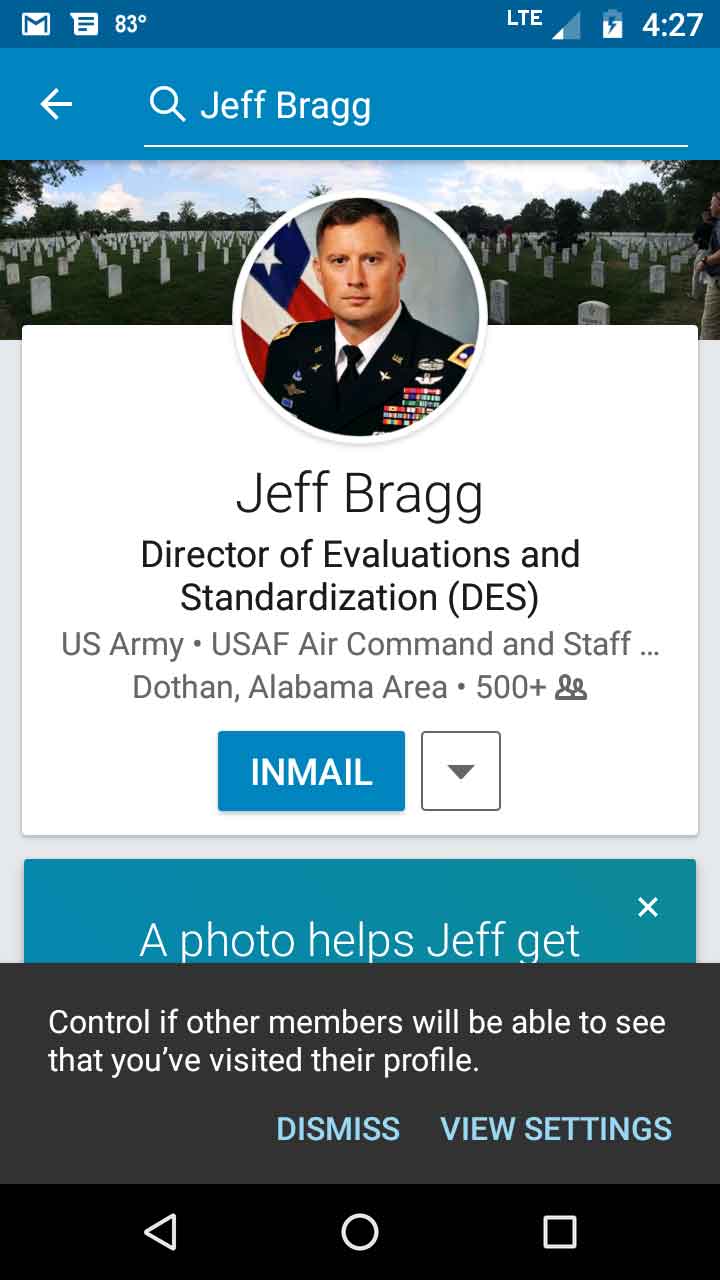This screenshot has width=720, height=1280.
Task: Tap the back arrow to exit profile
Action: [57, 103]
